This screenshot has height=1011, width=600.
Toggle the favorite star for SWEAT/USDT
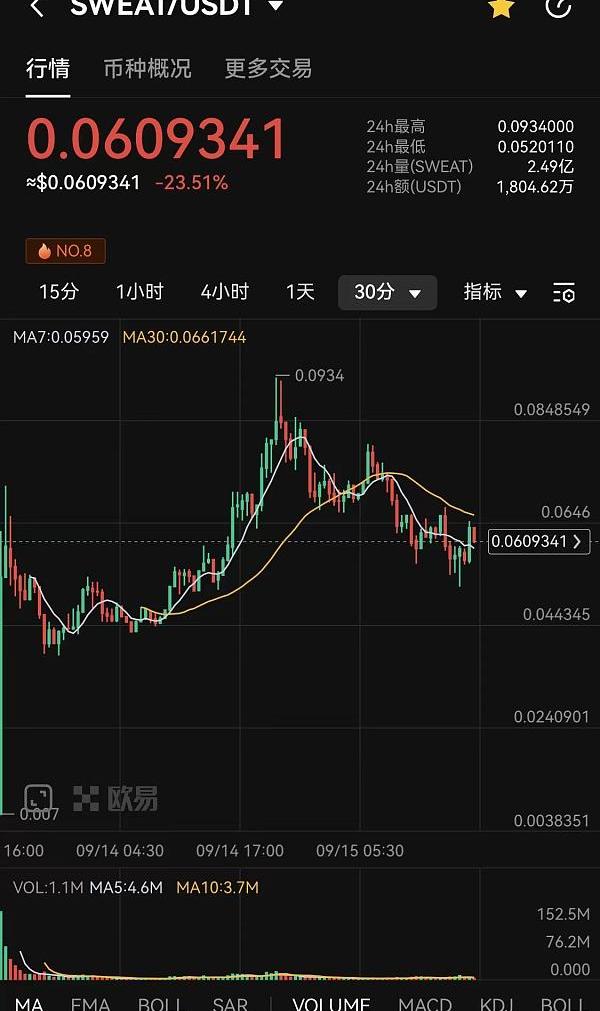[x=501, y=8]
